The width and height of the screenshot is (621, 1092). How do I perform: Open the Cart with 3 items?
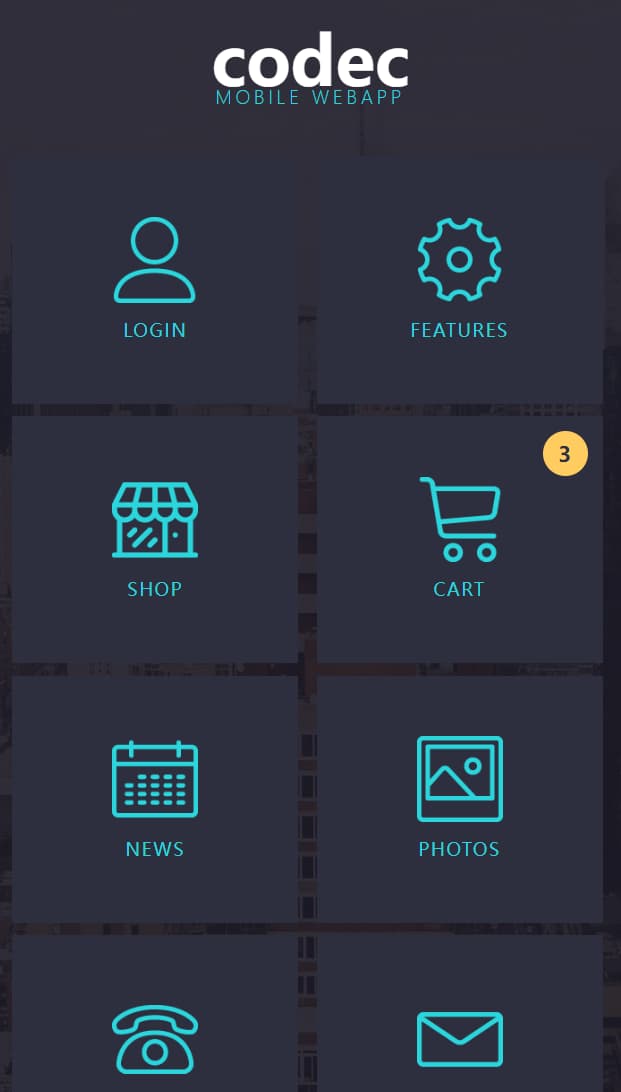point(459,539)
